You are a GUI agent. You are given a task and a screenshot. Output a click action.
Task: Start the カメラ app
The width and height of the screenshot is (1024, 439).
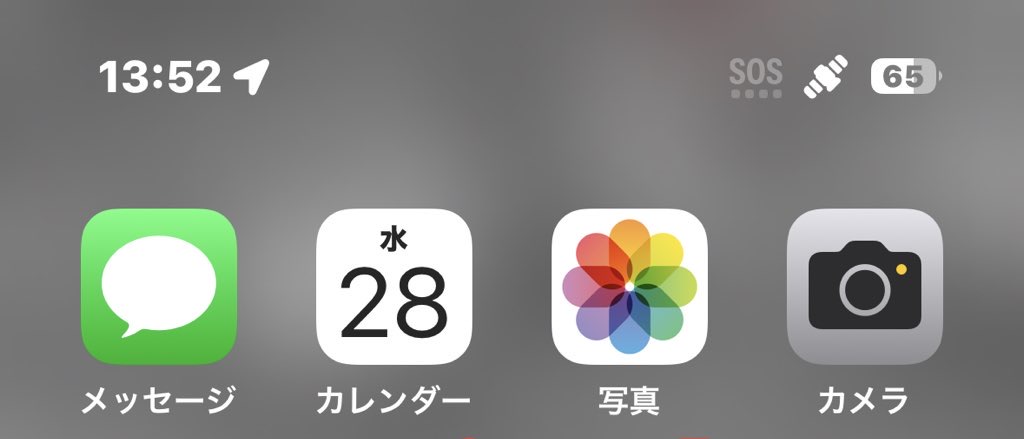tap(865, 286)
